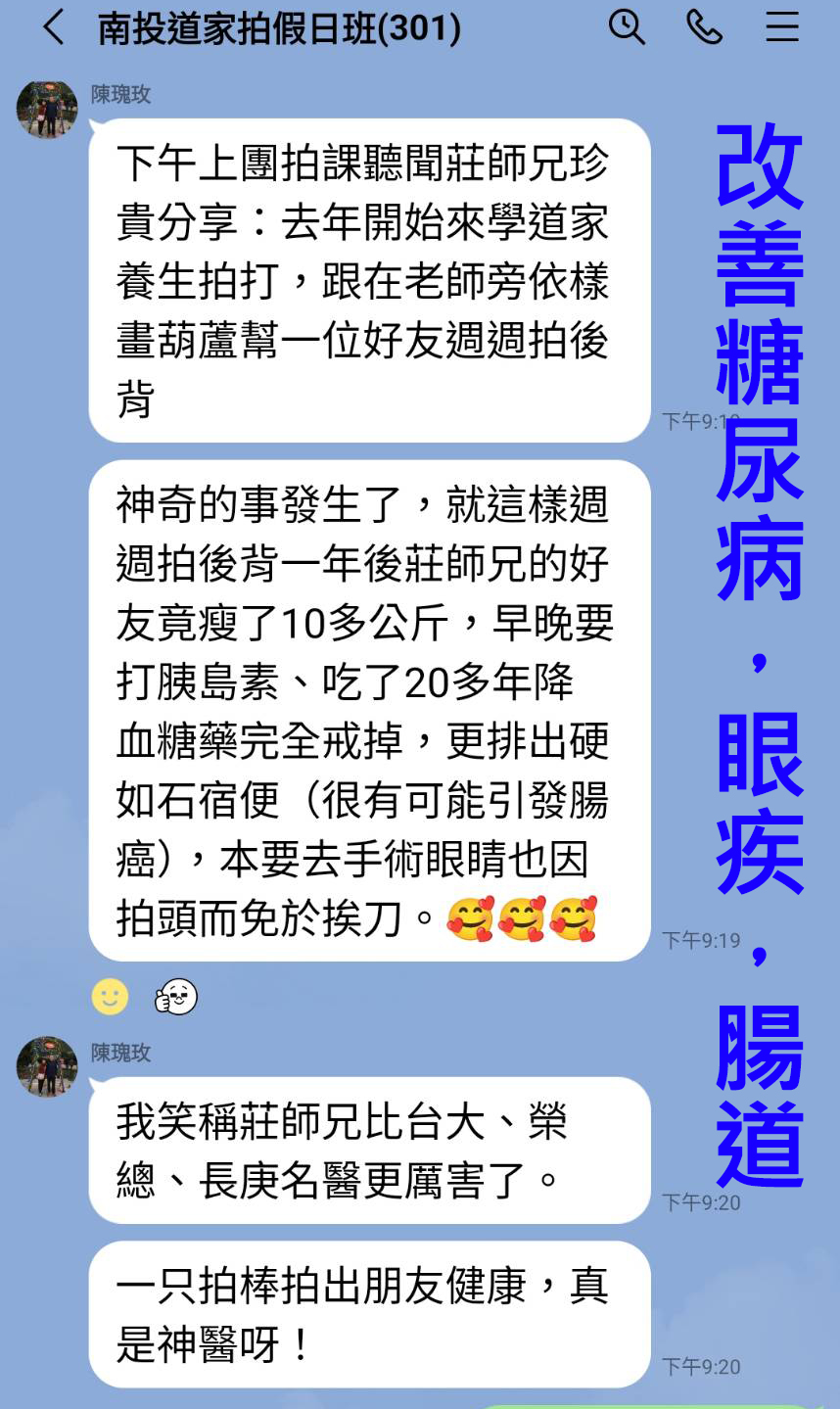Go back from the chat room
Image resolution: width=840 pixels, height=1409 pixels.
[x=54, y=27]
